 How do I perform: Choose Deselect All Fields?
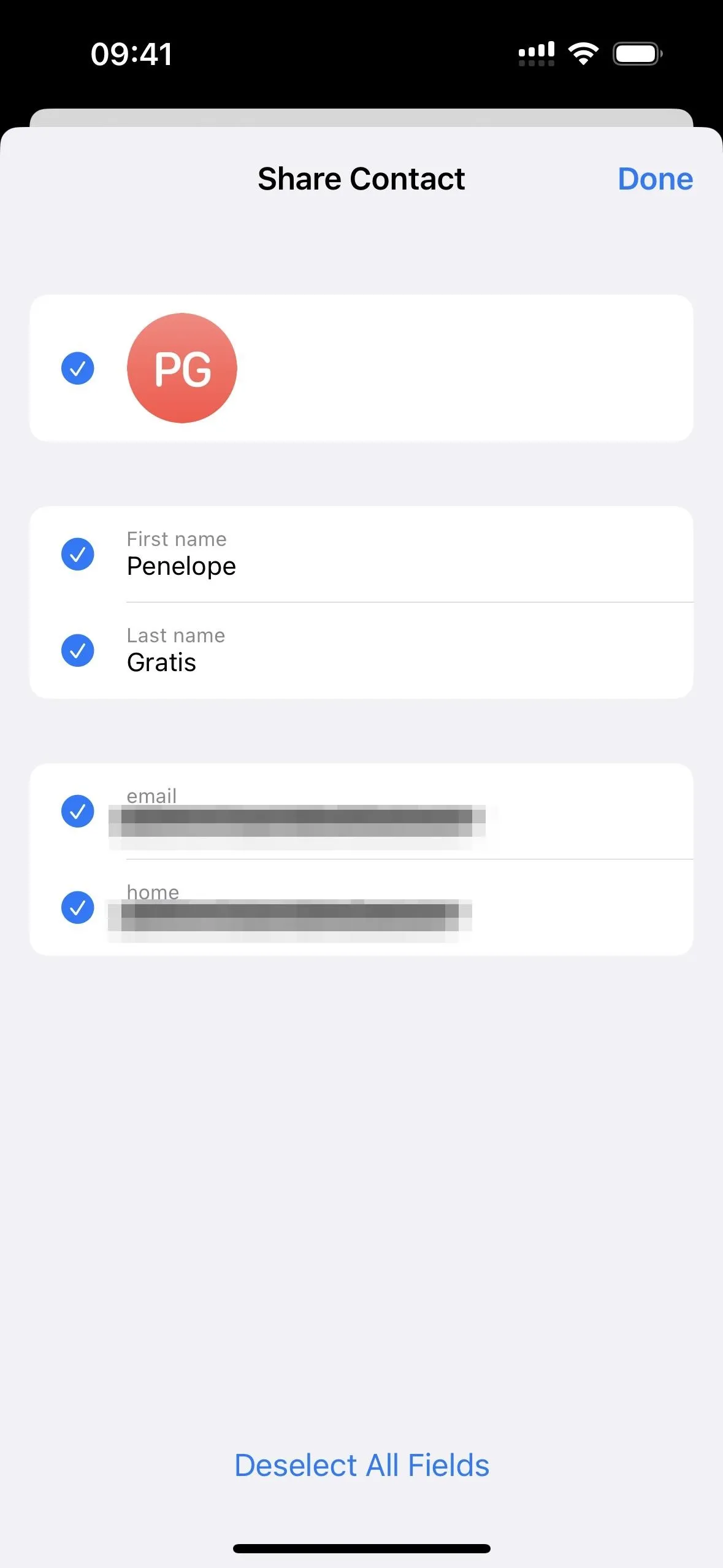[x=362, y=1466]
